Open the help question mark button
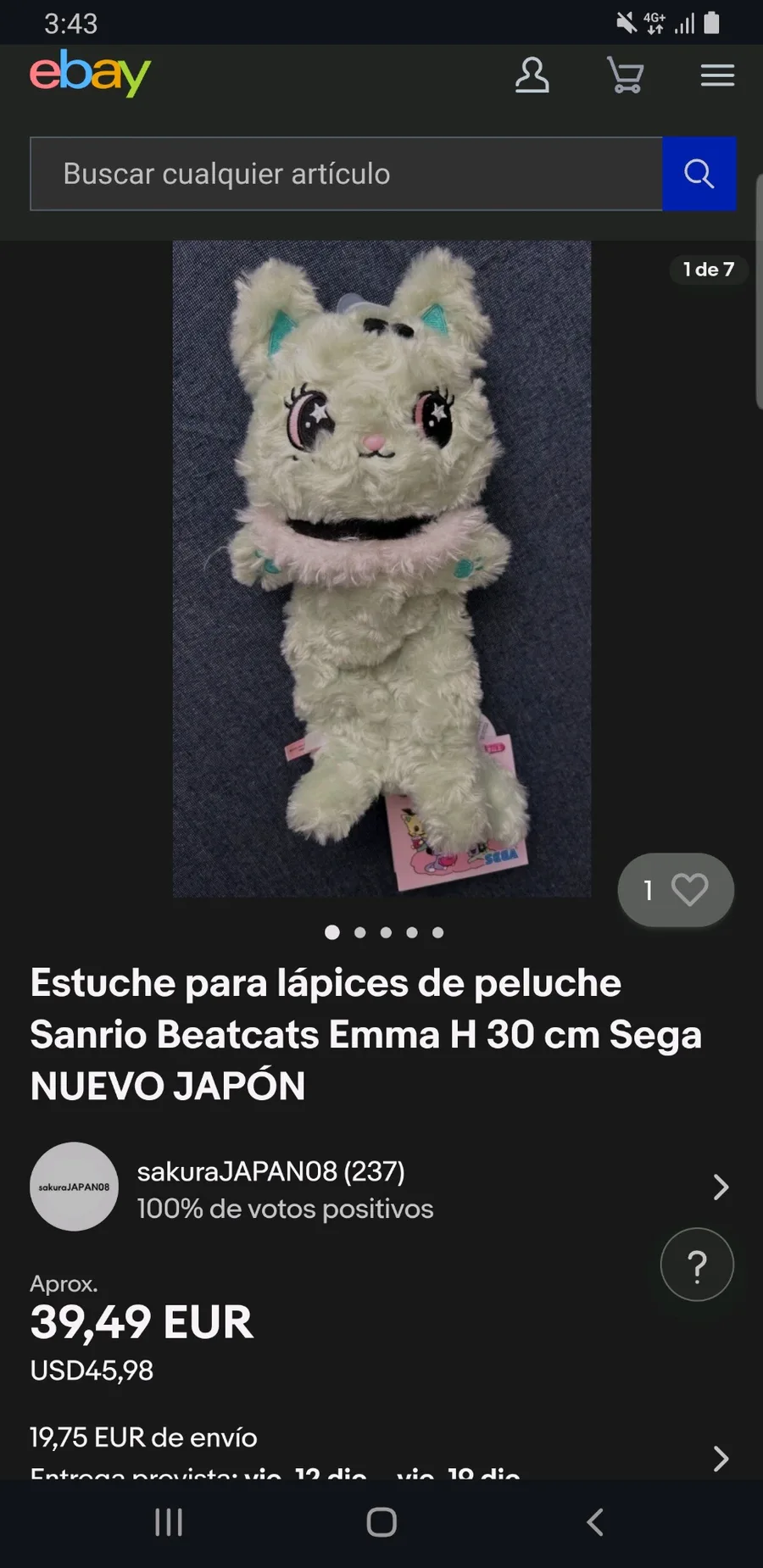The width and height of the screenshot is (763, 1568). (697, 1265)
